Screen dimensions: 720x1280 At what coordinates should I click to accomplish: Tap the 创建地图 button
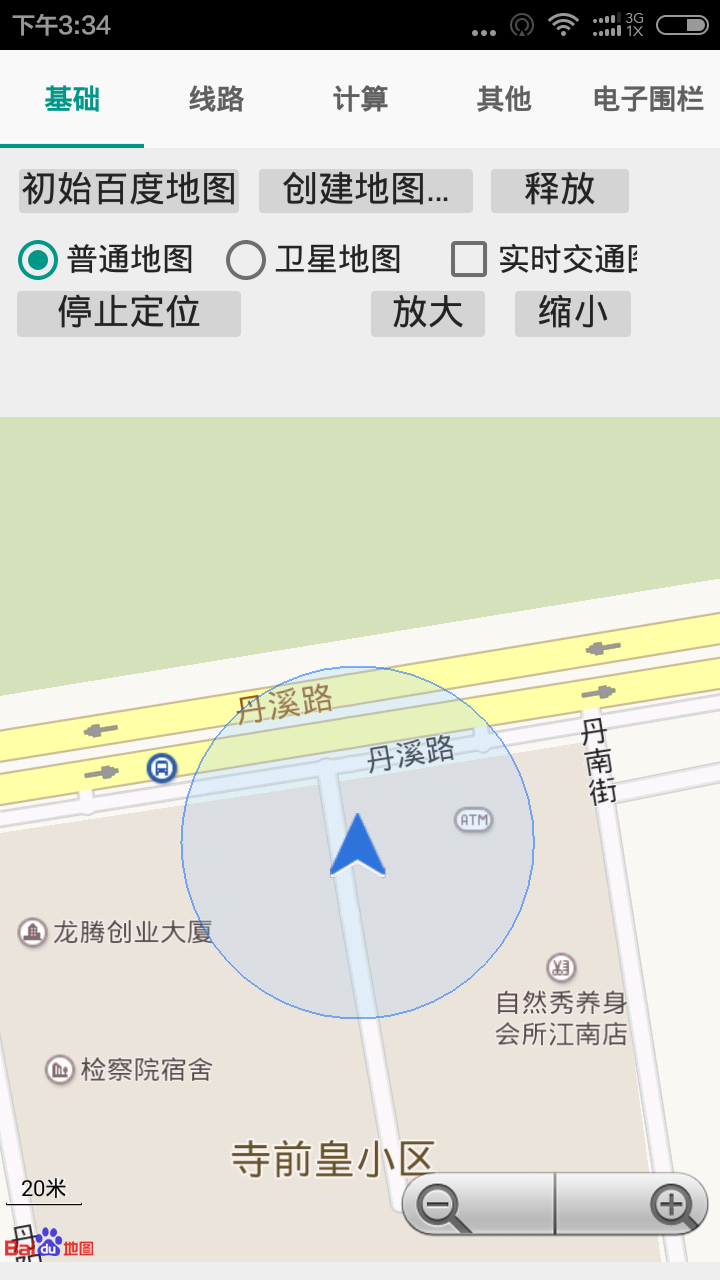coord(365,190)
